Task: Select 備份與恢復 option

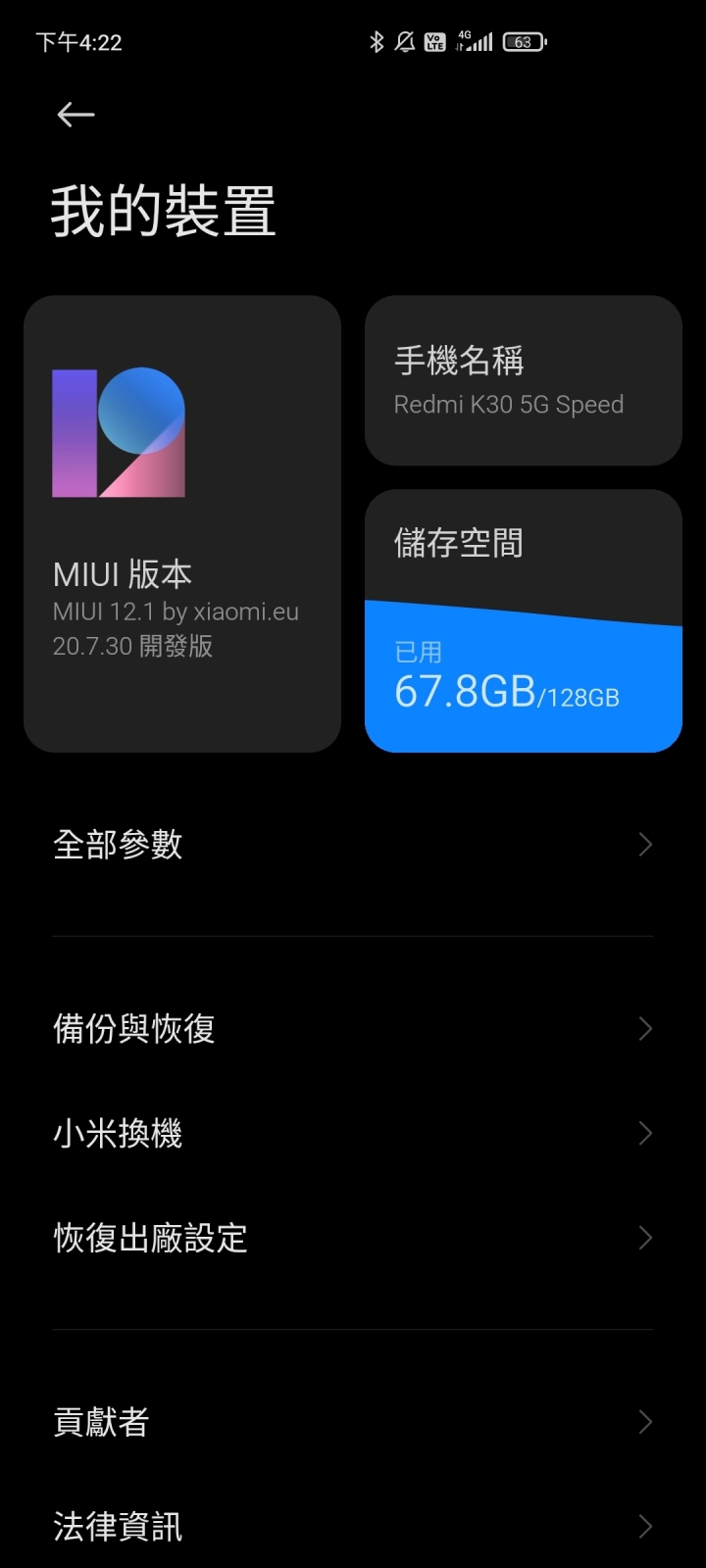Action: (x=353, y=1029)
